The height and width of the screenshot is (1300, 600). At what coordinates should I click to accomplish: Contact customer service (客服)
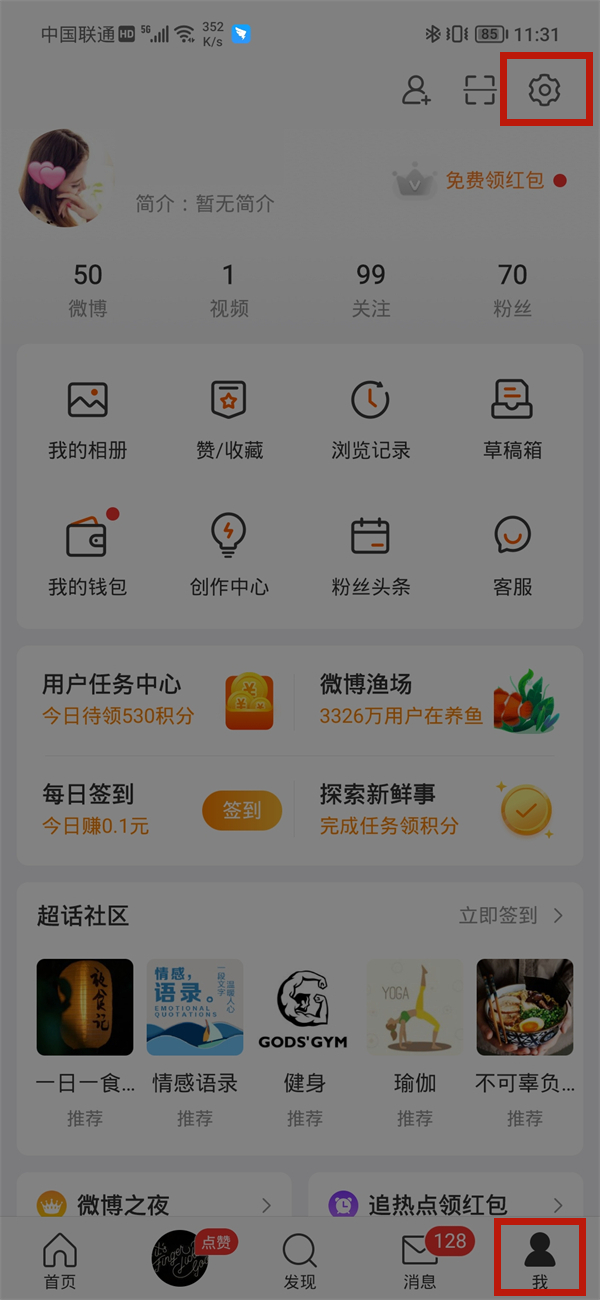tap(512, 554)
